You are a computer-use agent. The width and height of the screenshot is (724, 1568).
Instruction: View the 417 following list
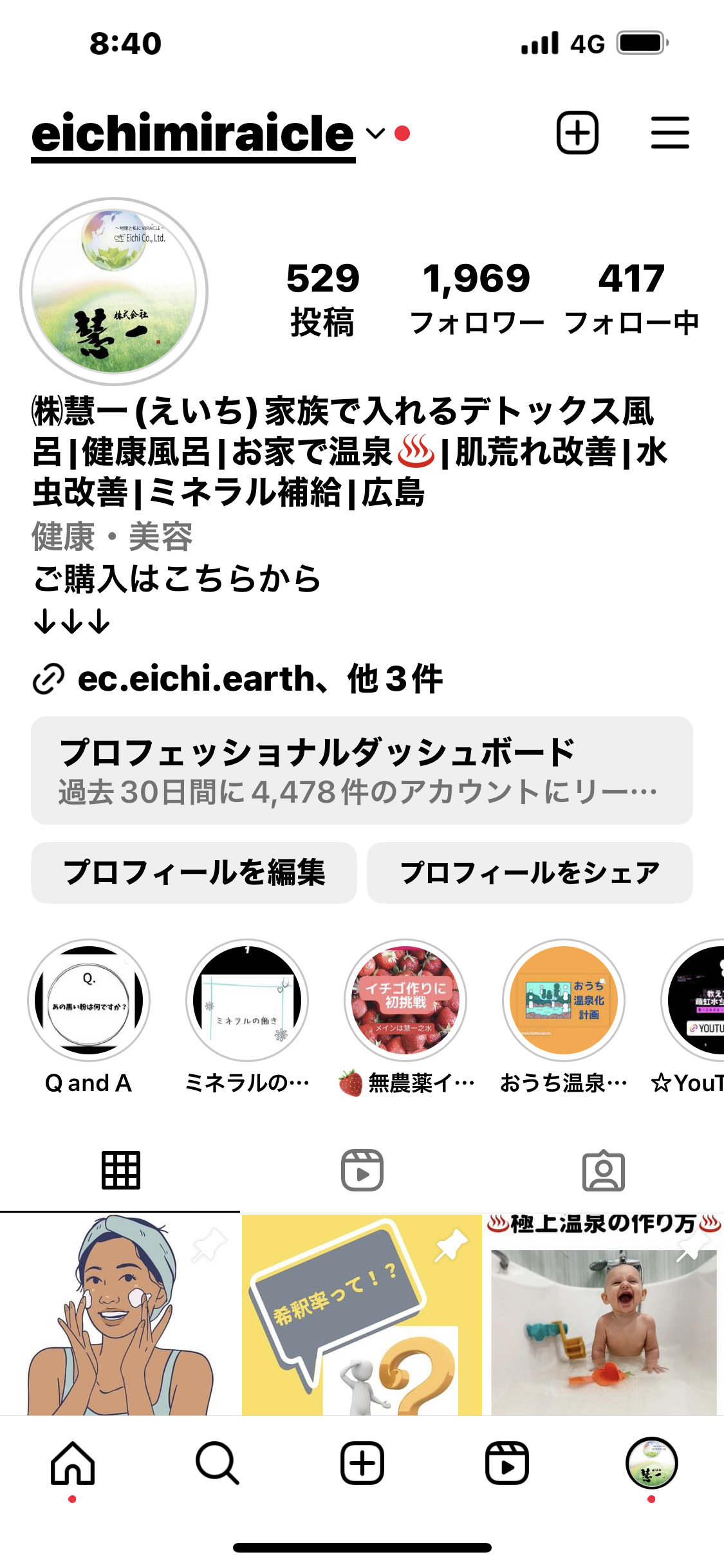(x=631, y=297)
